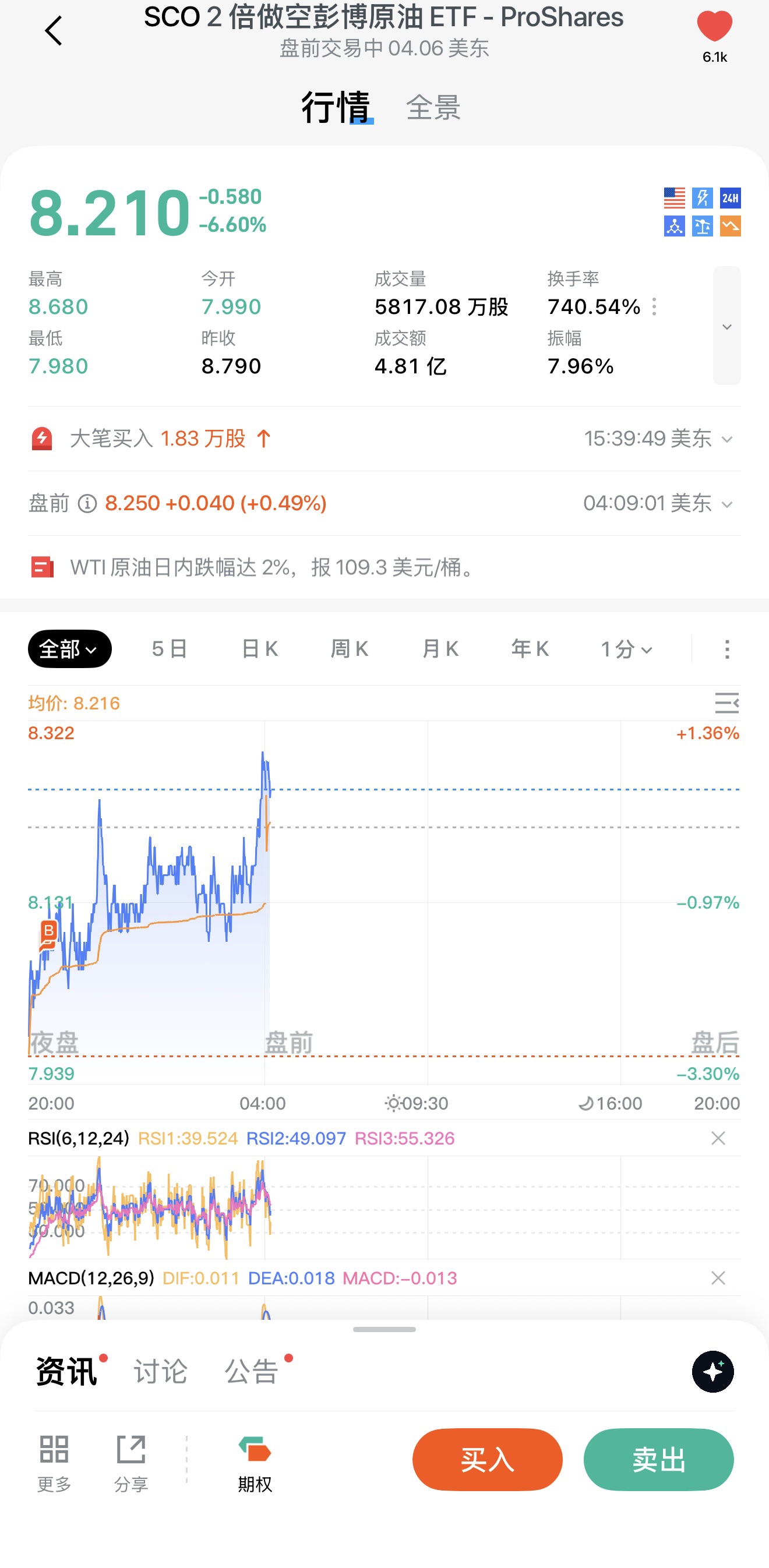Tap the red heart favorite icon
This screenshot has width=769, height=1568.
tap(714, 27)
